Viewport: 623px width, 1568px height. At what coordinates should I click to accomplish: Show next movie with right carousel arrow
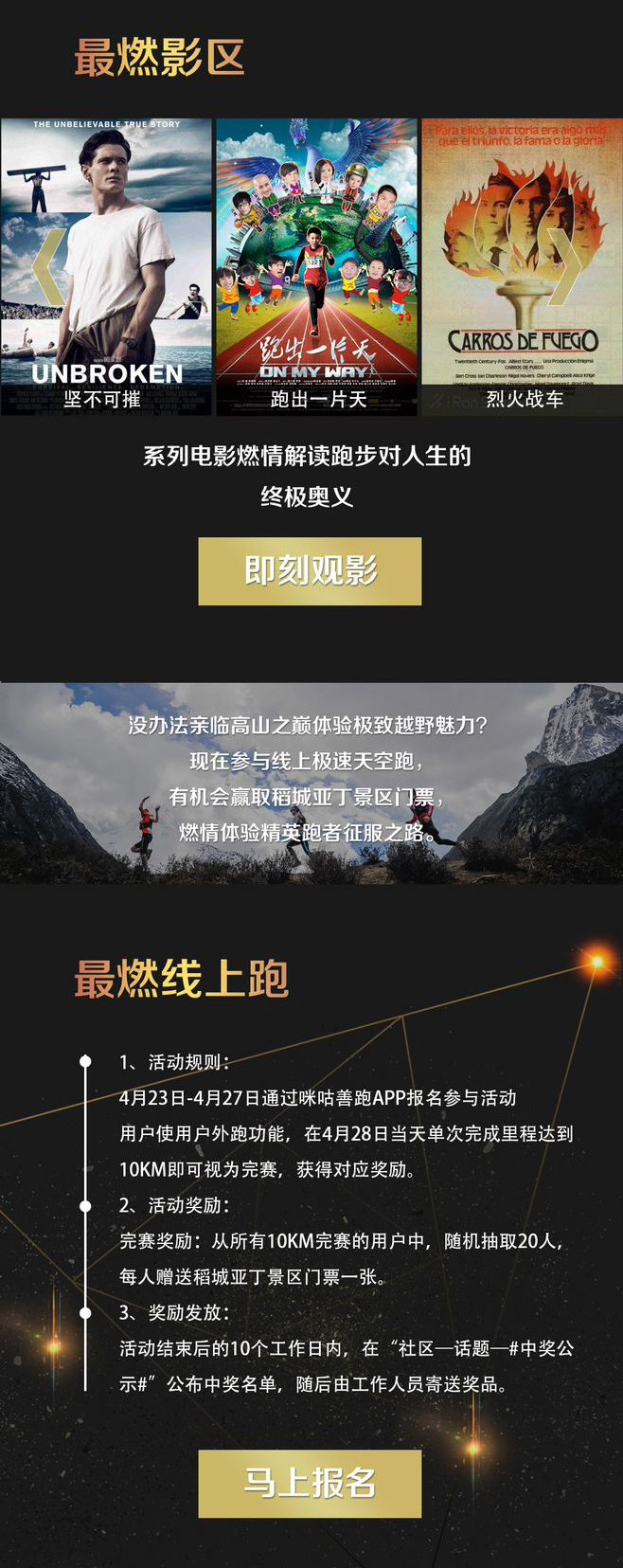coord(565,266)
